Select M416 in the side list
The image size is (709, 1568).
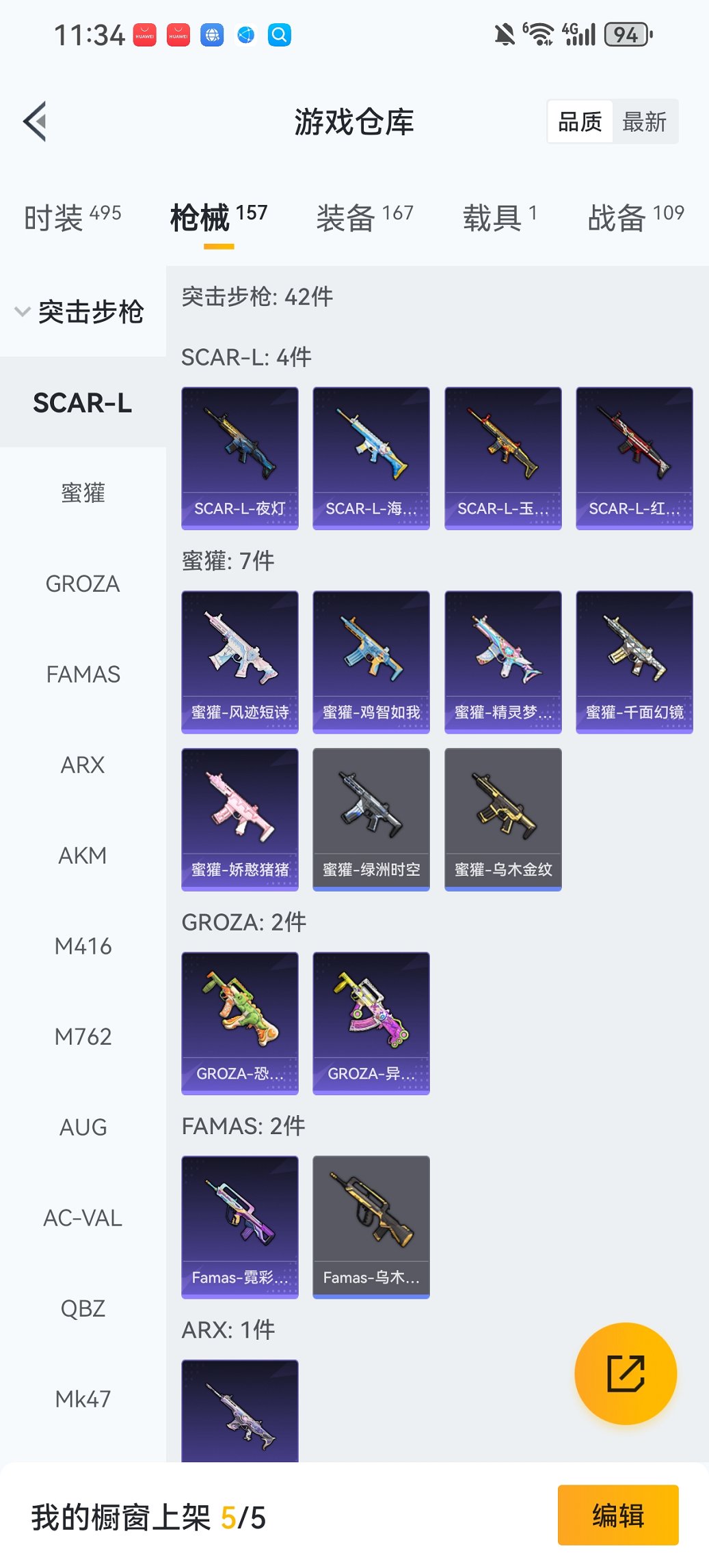point(83,946)
